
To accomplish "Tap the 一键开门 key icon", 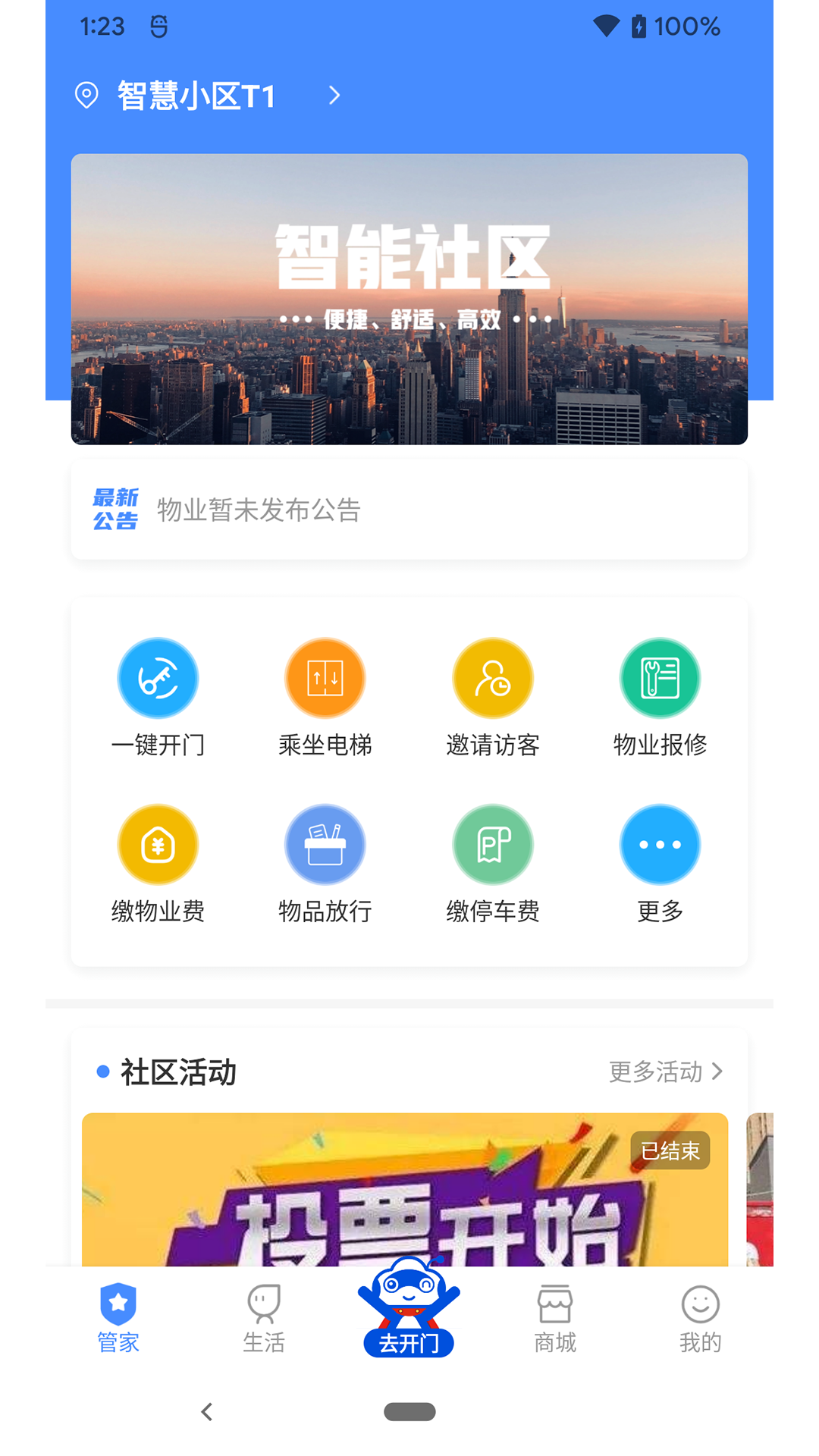I will click(x=158, y=677).
